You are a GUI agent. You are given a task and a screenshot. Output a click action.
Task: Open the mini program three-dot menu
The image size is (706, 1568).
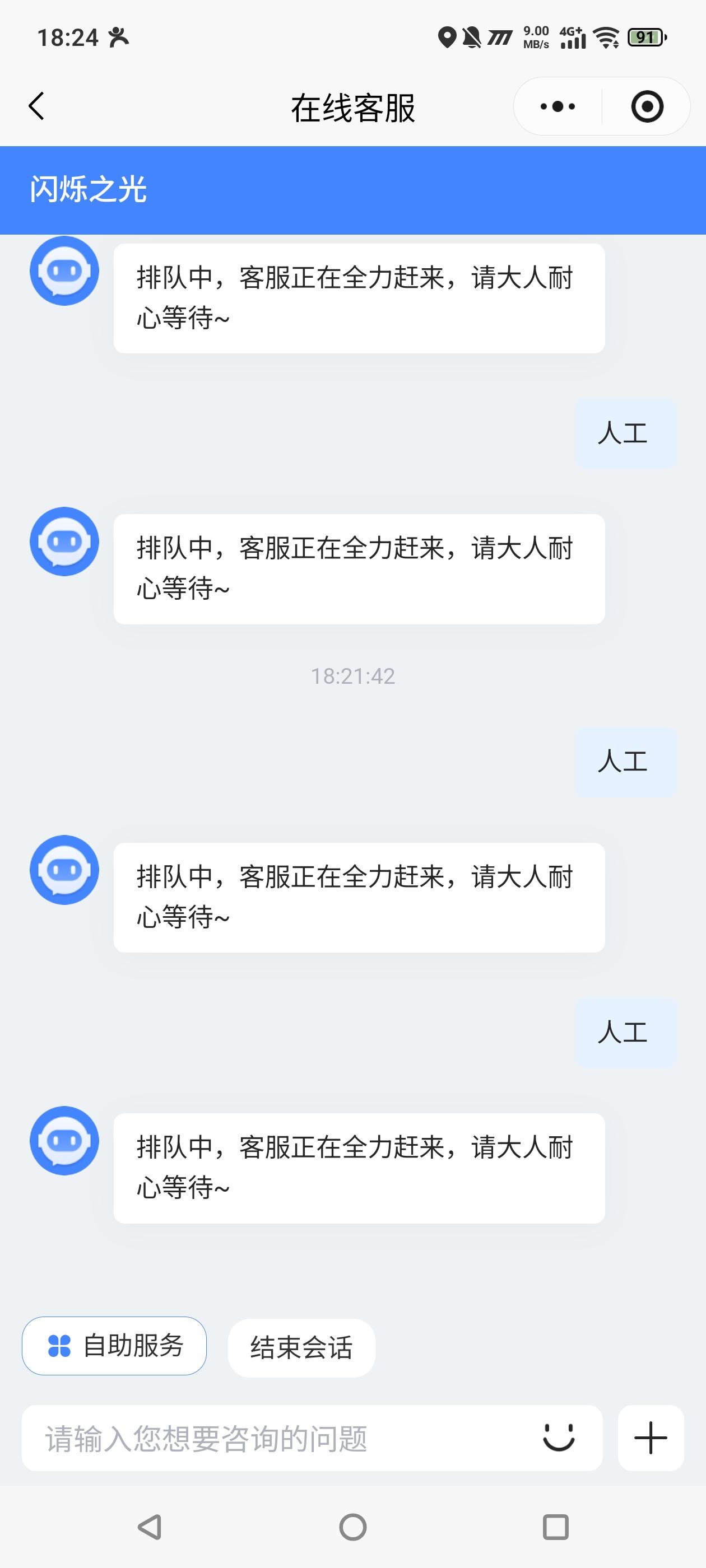coord(558,106)
